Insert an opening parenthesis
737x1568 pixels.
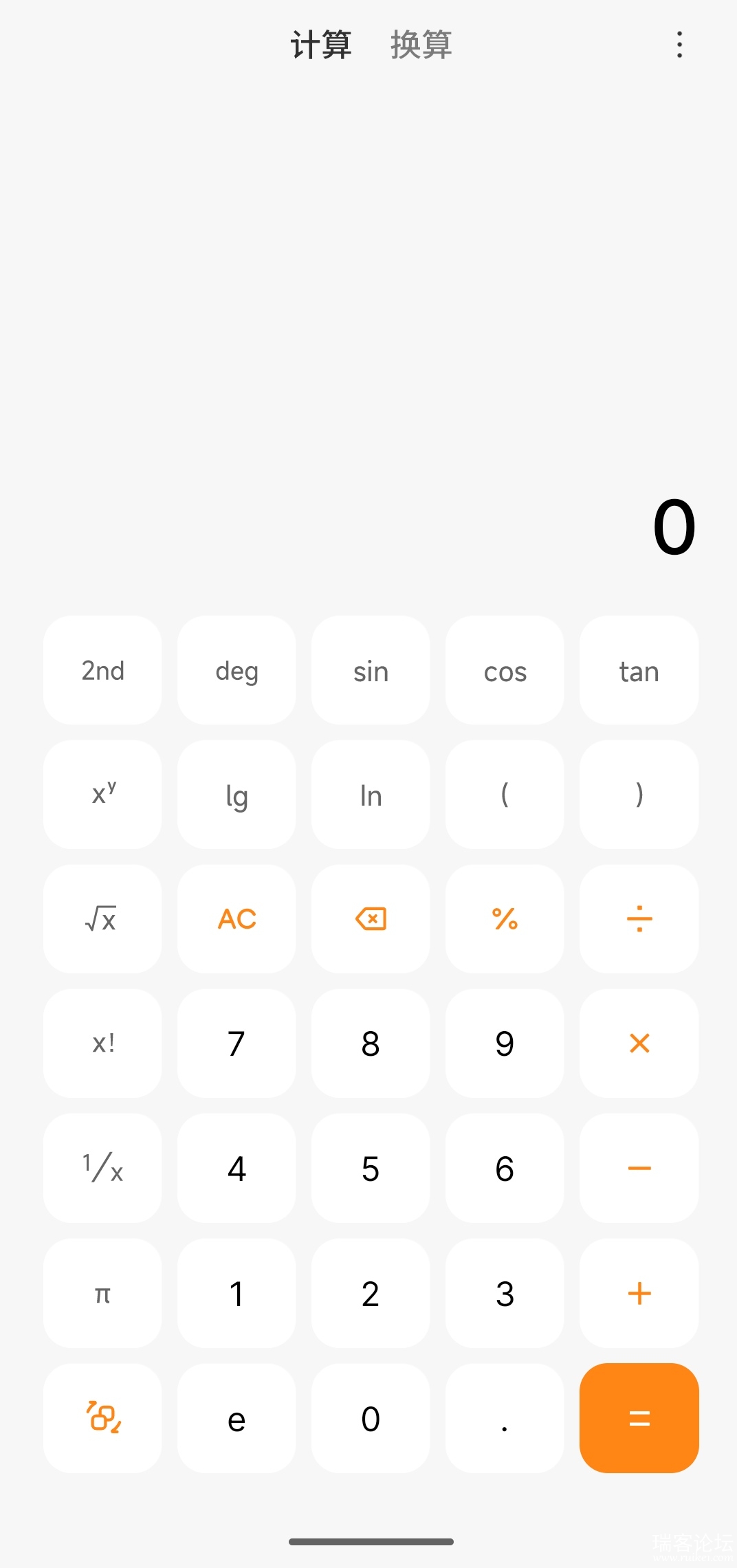505,795
